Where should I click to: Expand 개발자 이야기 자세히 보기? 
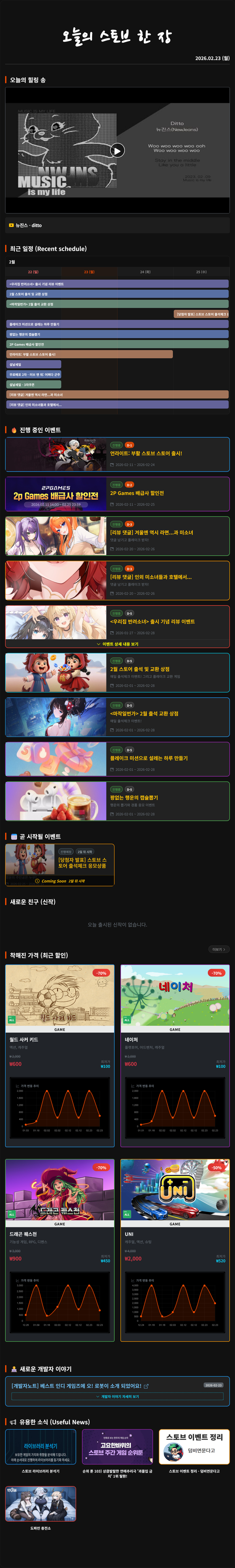point(117,1396)
